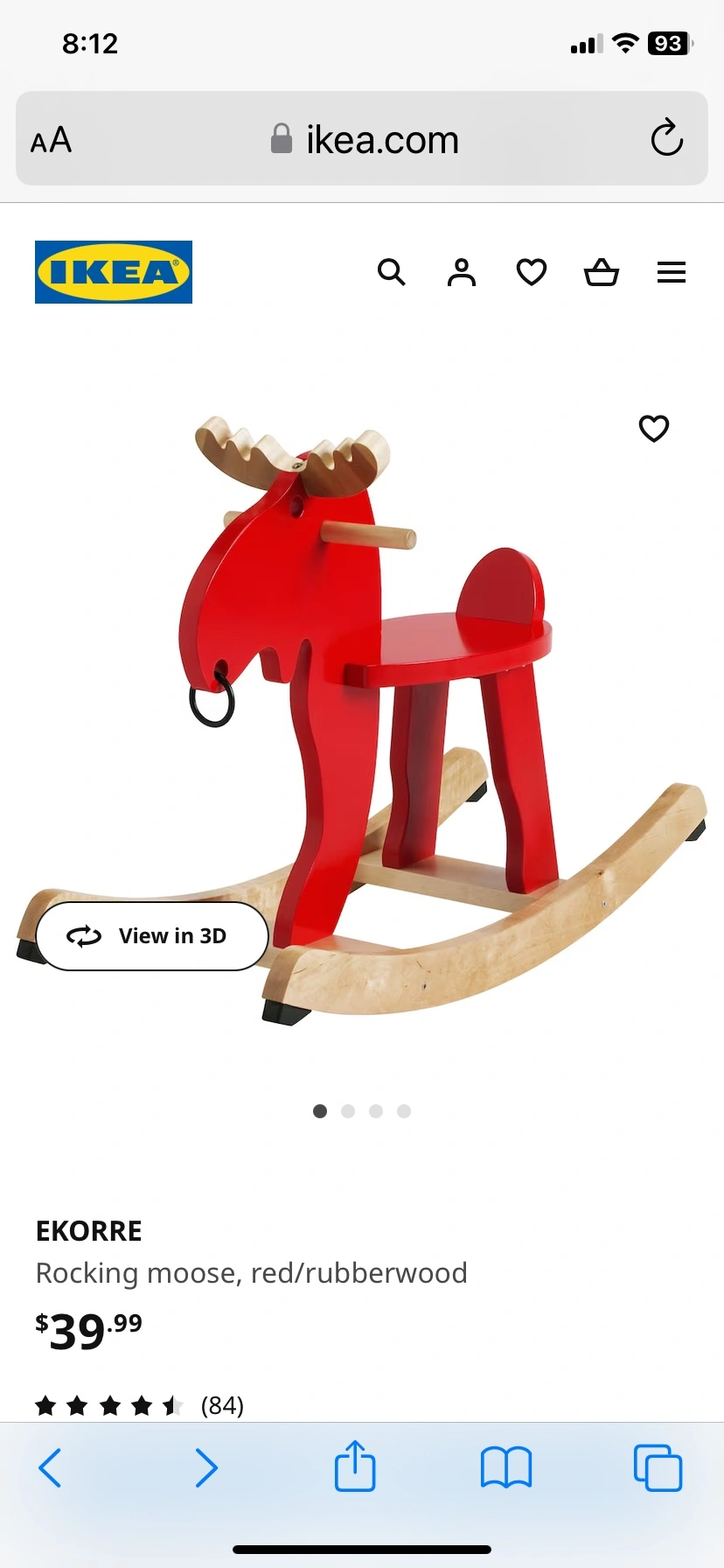The image size is (724, 1568).
Task: Share this product page
Action: point(355,1466)
